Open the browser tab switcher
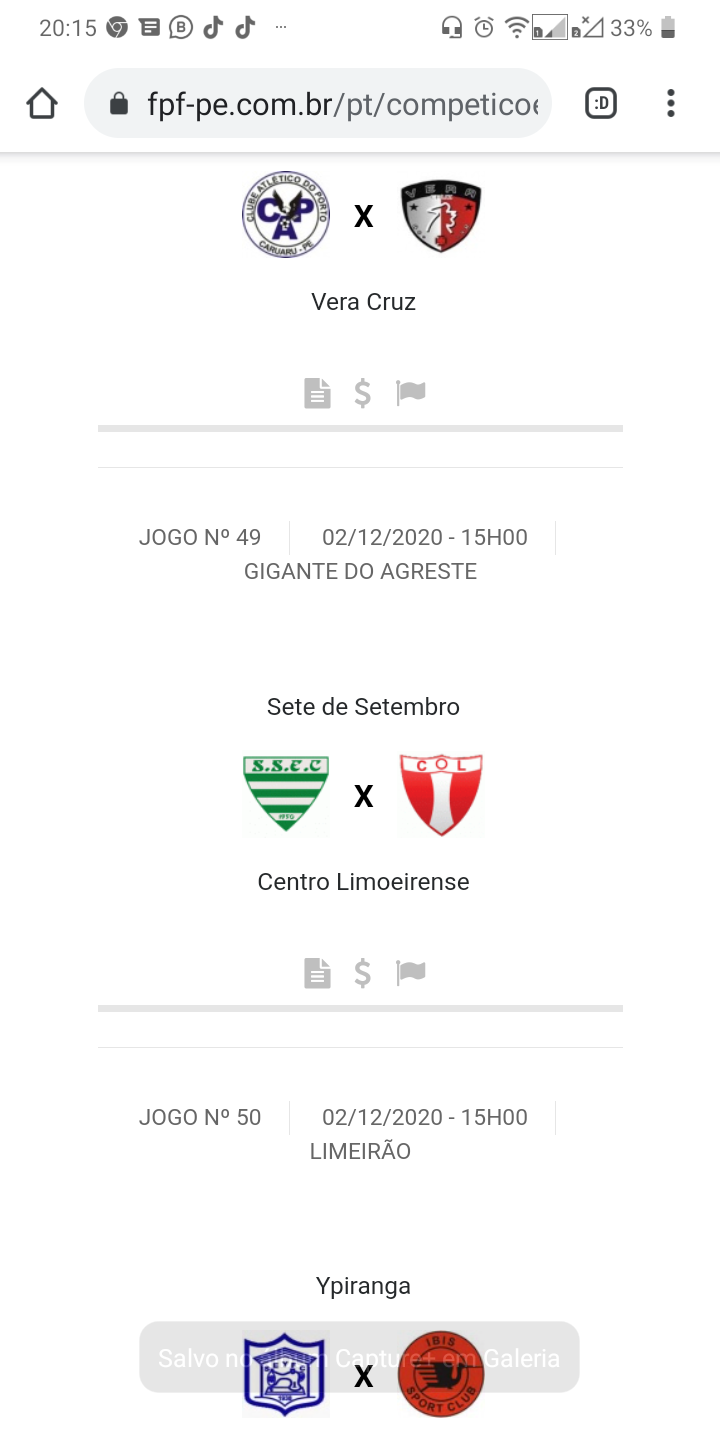Viewport: 720px width, 1435px height. pos(601,103)
